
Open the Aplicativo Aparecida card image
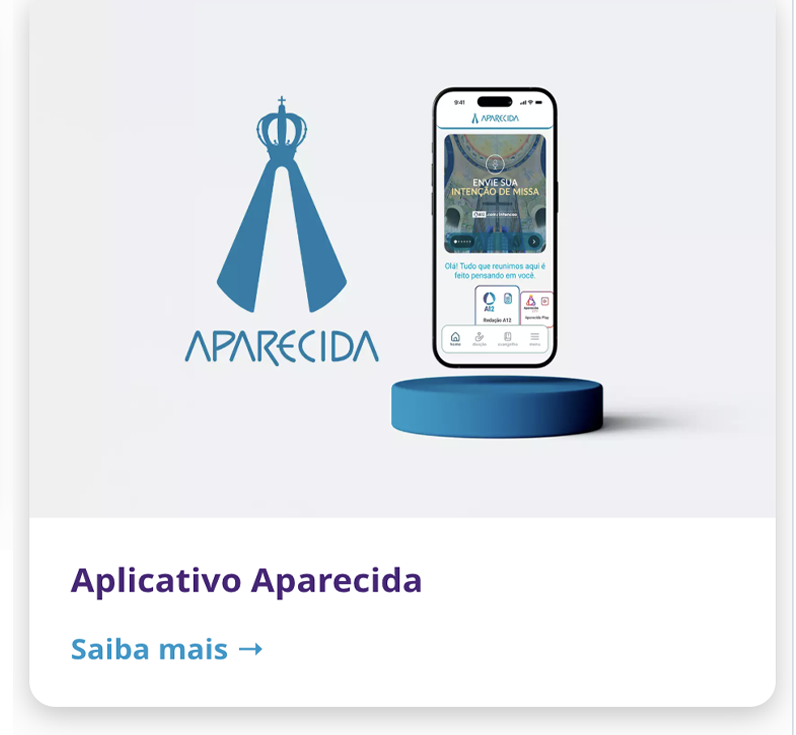(402, 260)
